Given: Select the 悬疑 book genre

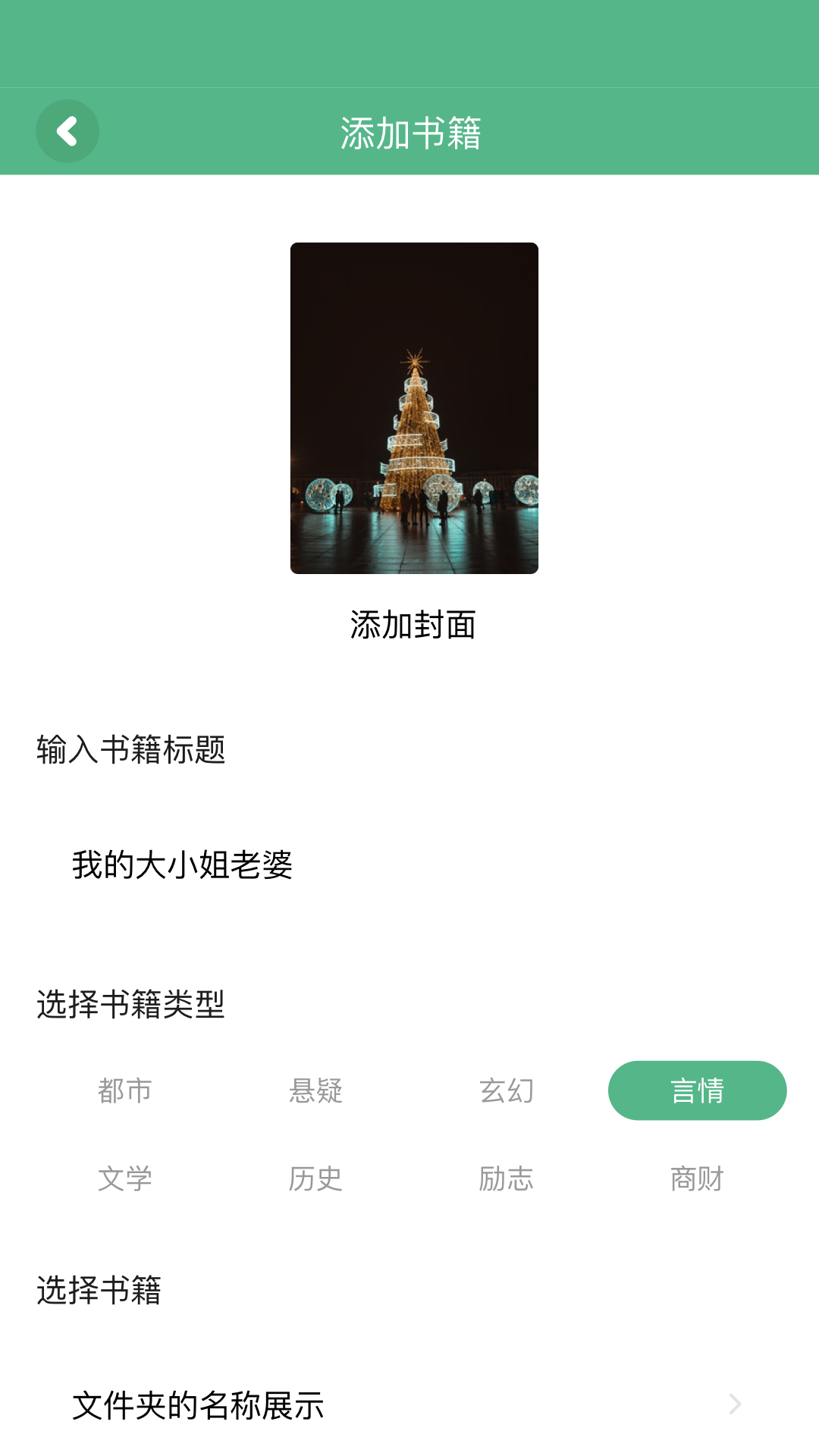Looking at the screenshot, I should point(315,1091).
